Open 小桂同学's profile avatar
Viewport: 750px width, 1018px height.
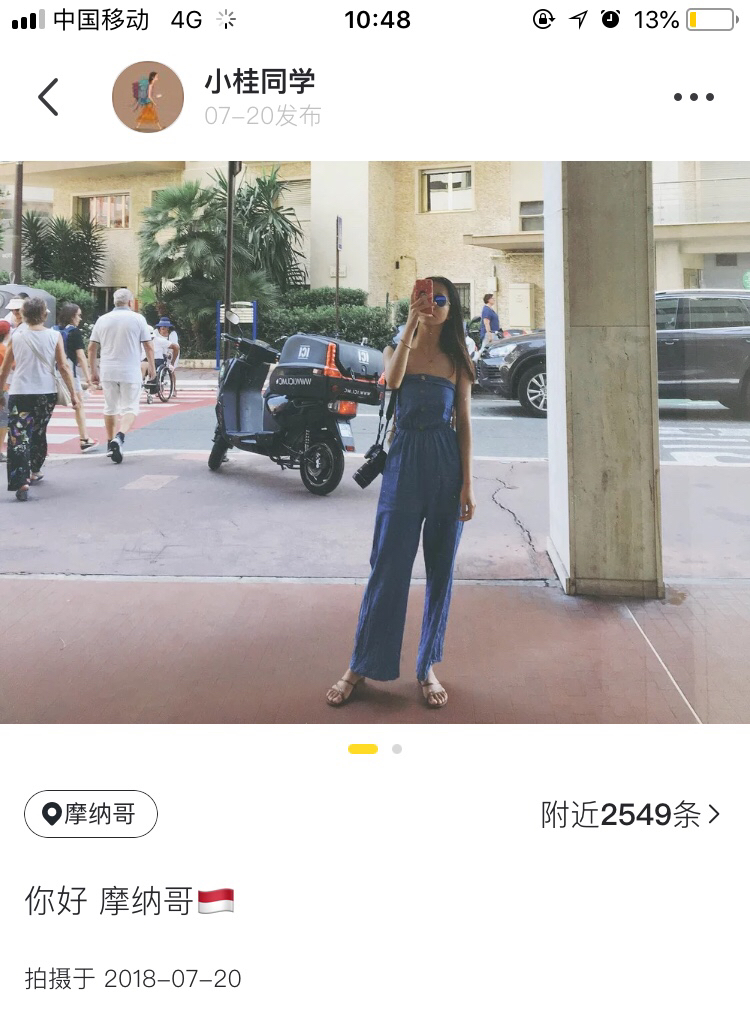pos(148,97)
